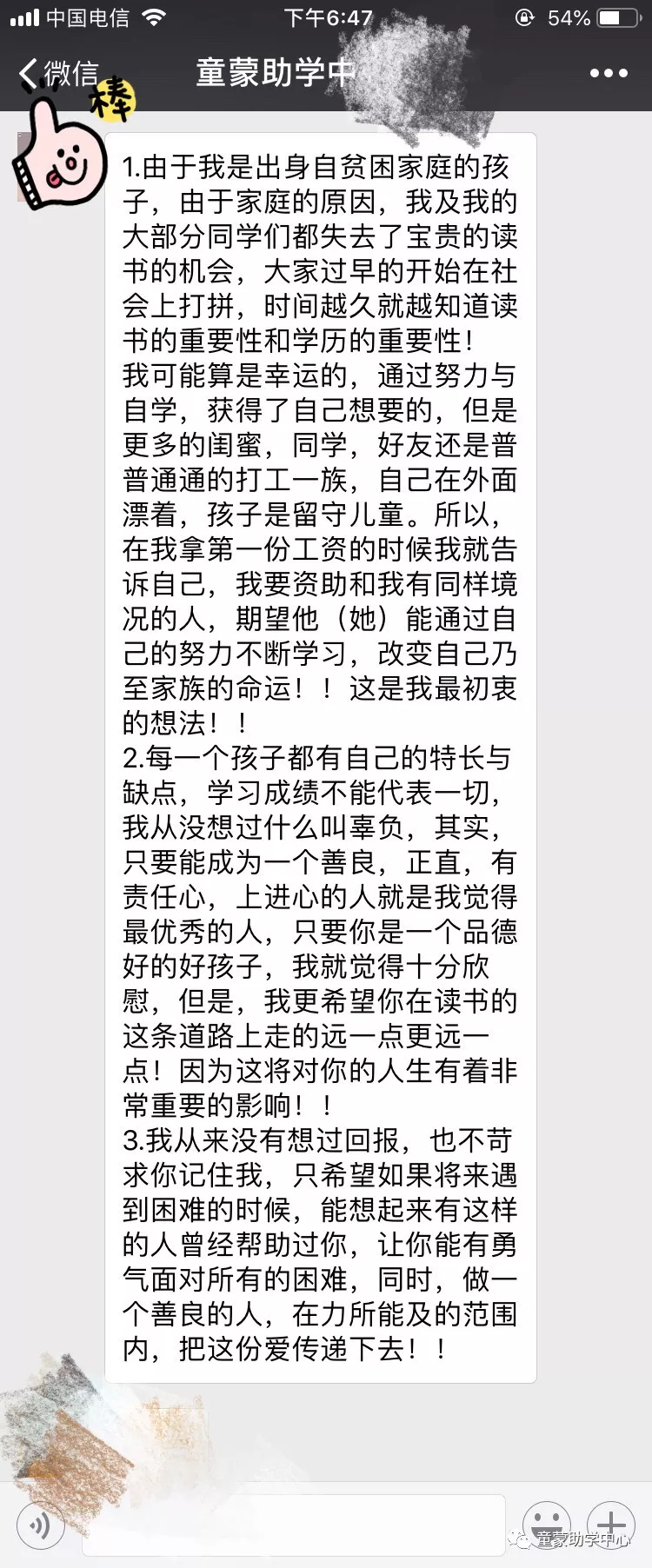Image resolution: width=652 pixels, height=1568 pixels.
Task: Open the chat's three-dot options menu
Action: point(608,73)
